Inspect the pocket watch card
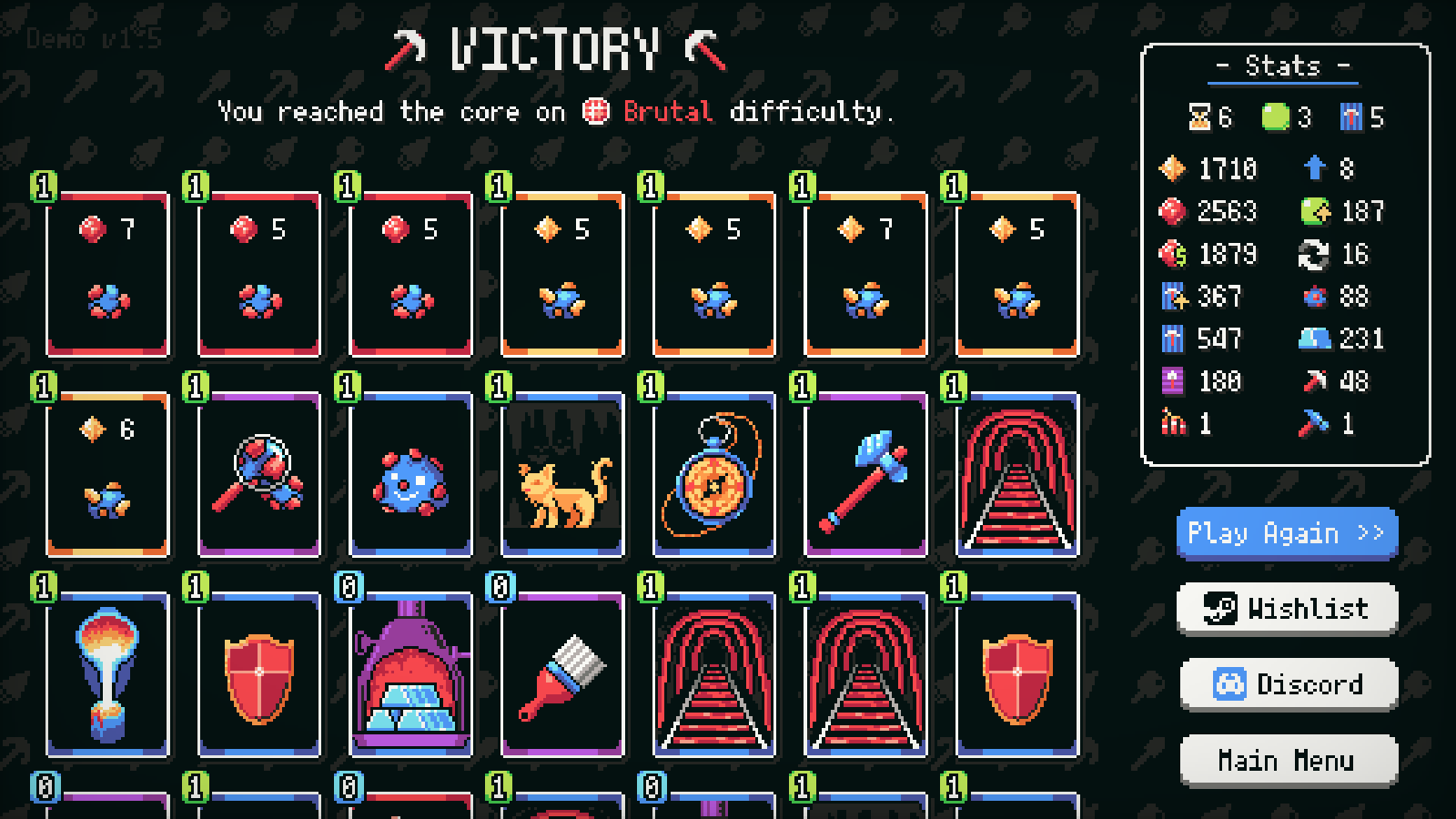 714,474
